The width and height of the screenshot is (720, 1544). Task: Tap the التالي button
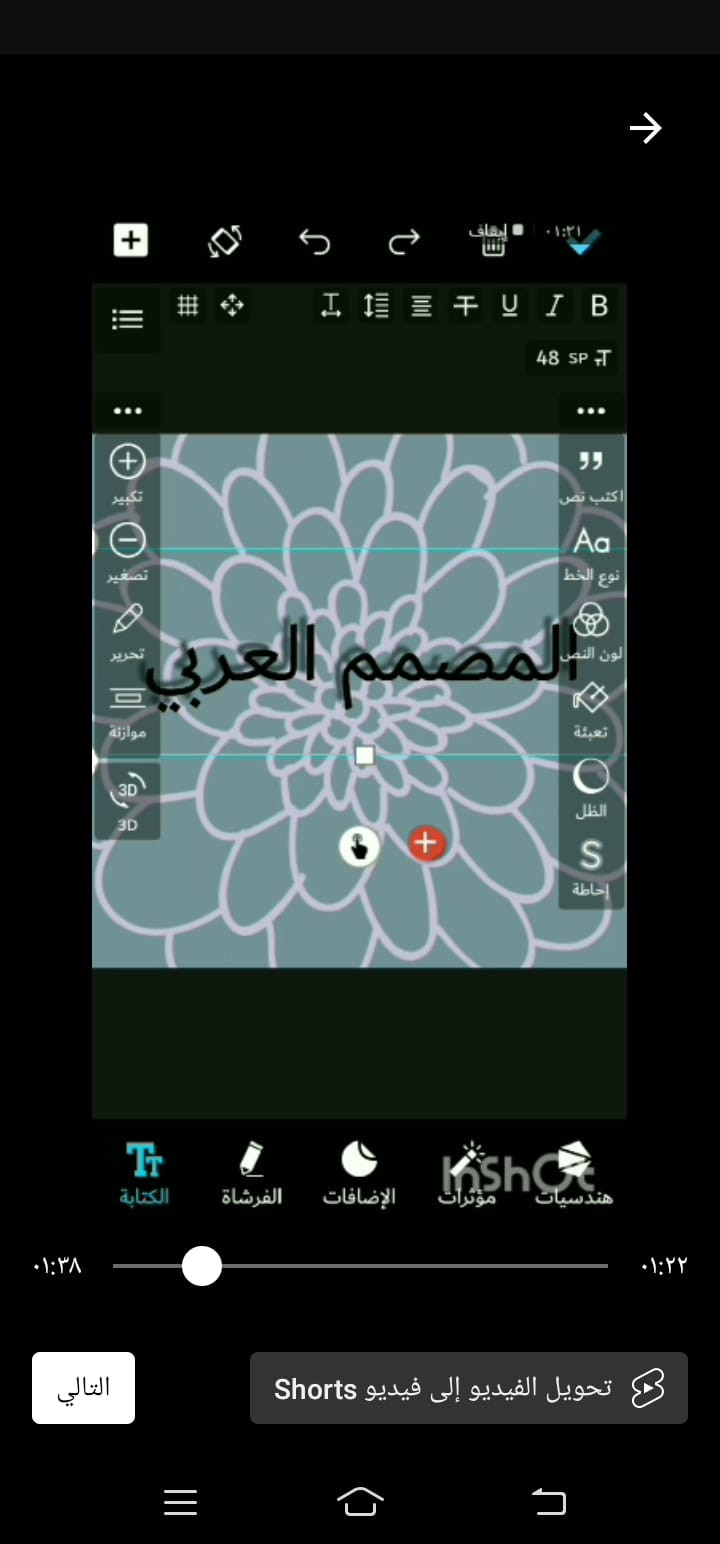coord(83,1388)
